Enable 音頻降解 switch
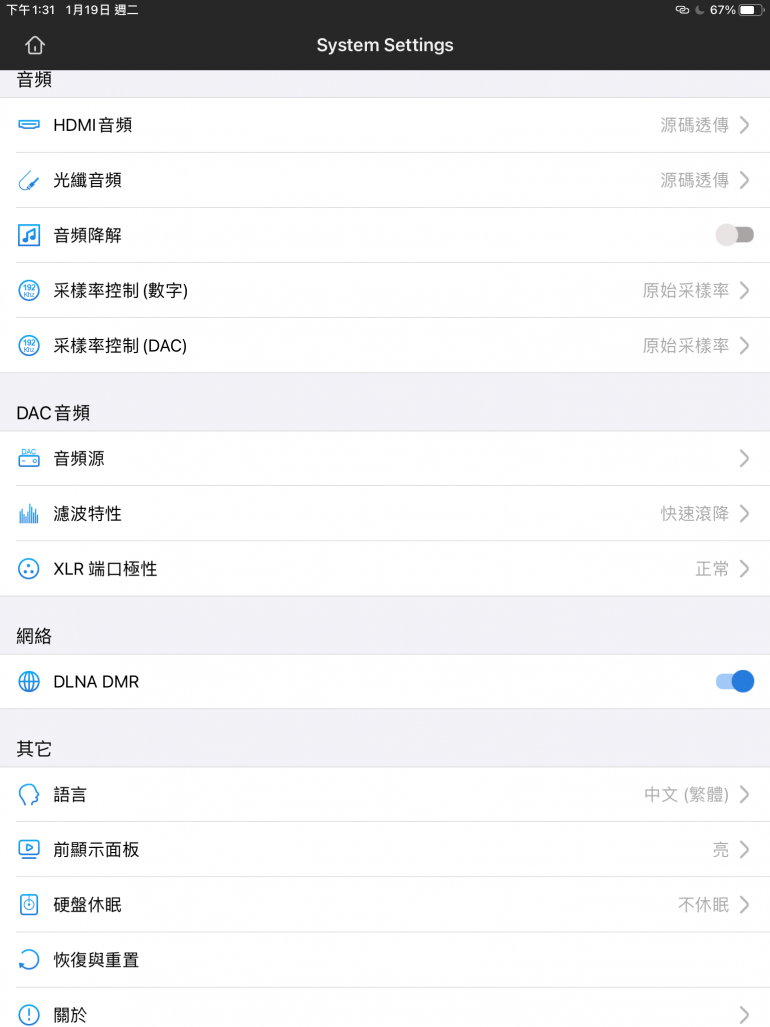 [x=734, y=235]
